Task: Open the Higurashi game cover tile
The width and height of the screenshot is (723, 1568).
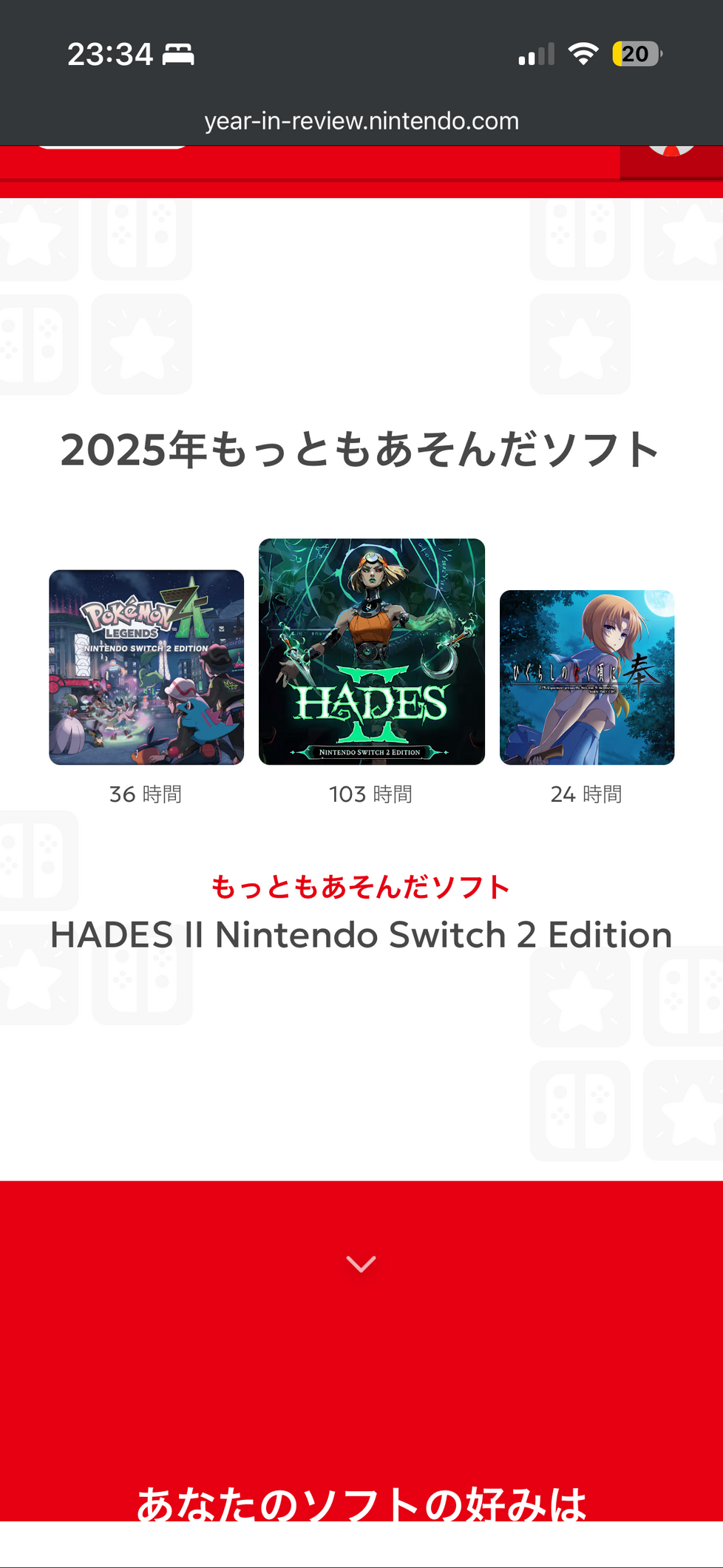Action: click(587, 677)
